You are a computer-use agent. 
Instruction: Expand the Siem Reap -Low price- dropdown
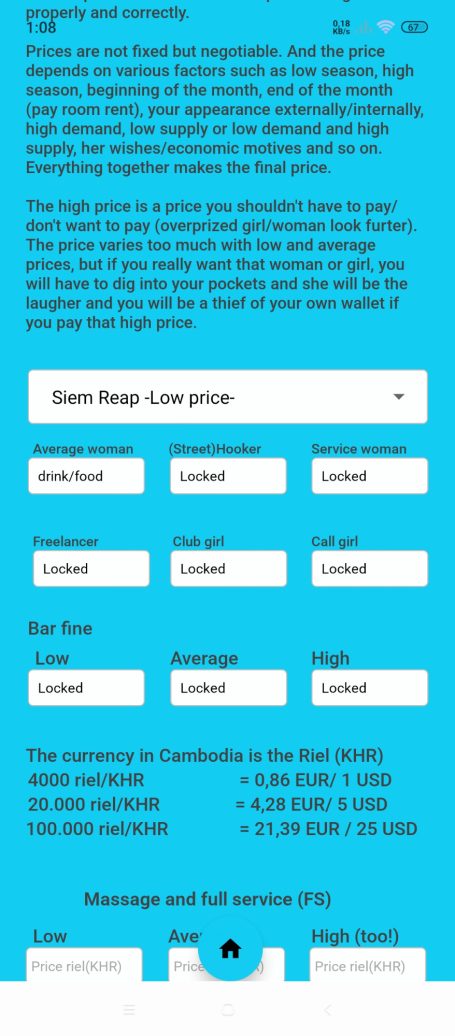coord(227,396)
